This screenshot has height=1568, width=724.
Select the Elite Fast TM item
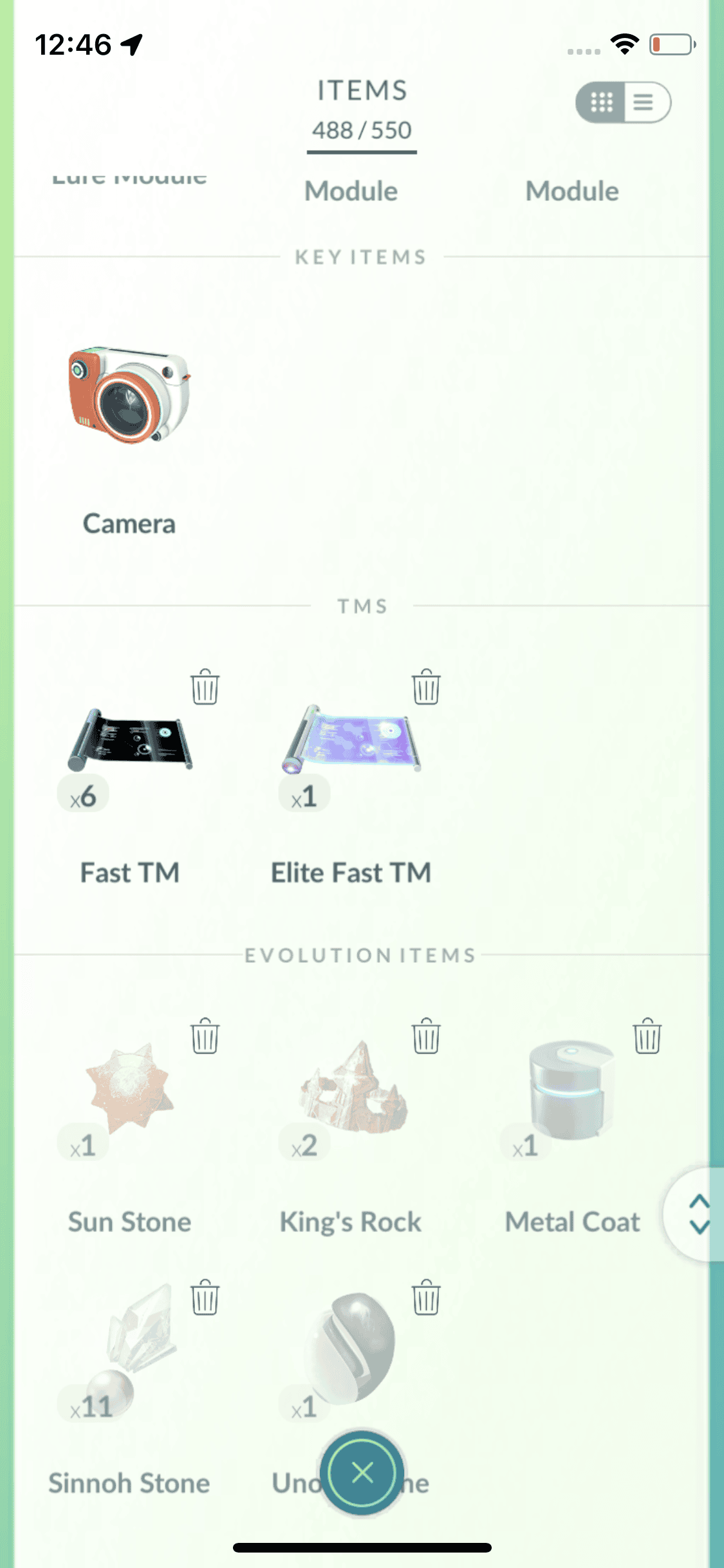pyautogui.click(x=351, y=742)
